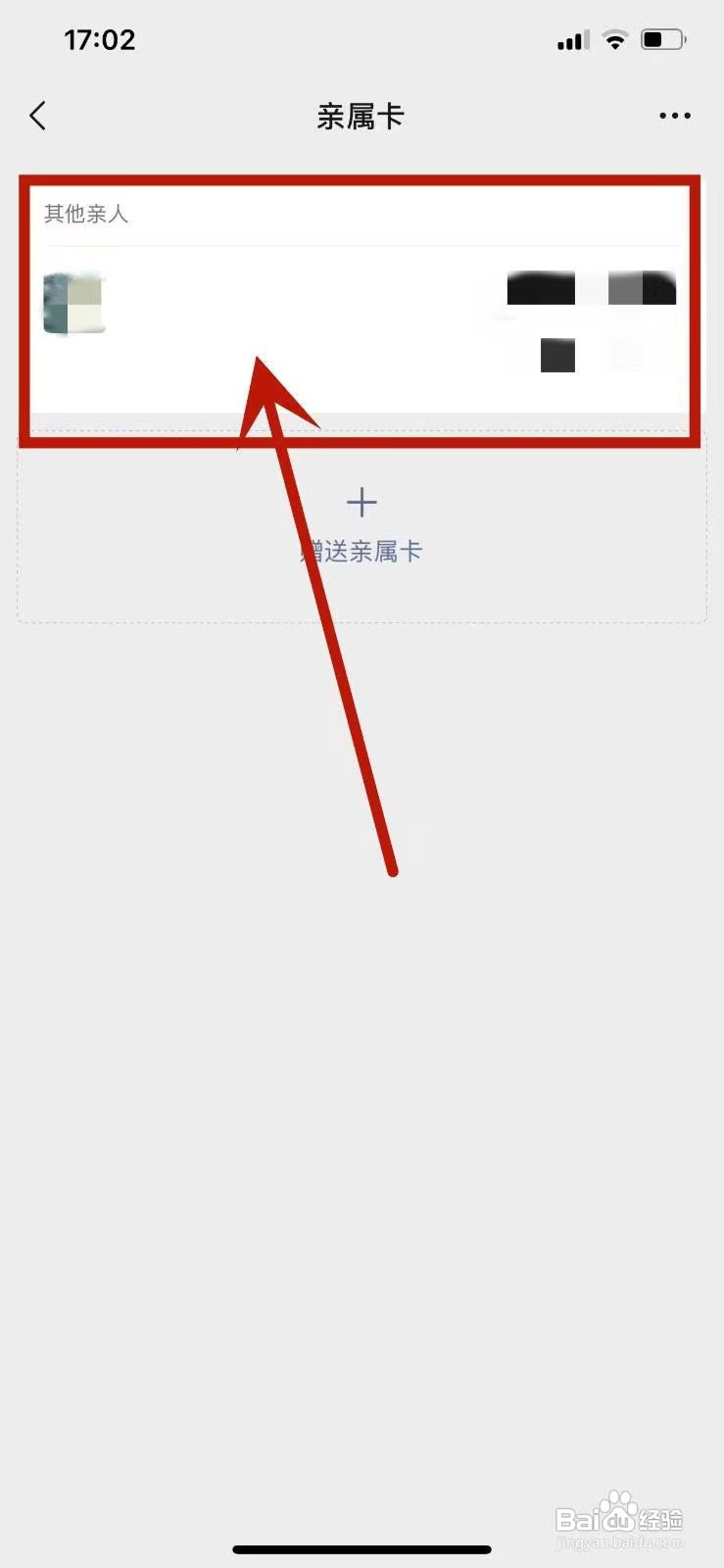Open the more options menu via three dots
This screenshot has height=1568, width=724.
[x=674, y=115]
